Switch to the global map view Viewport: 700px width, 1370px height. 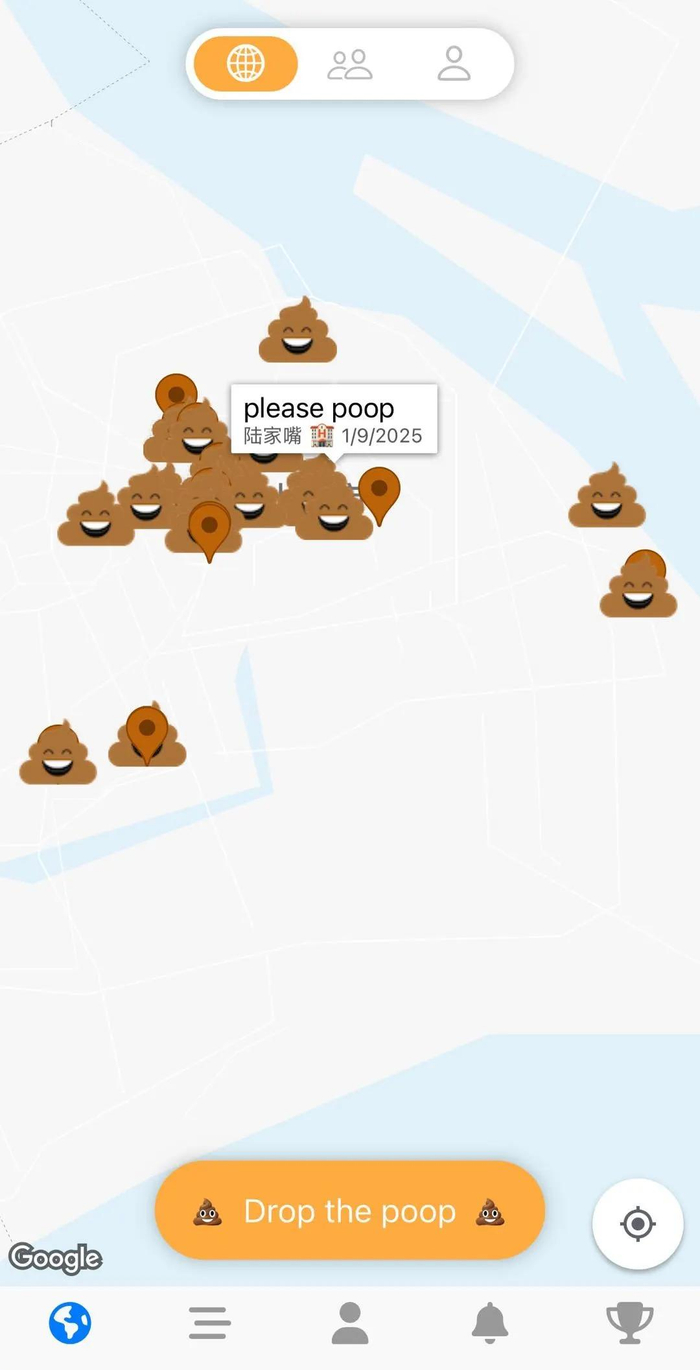(246, 64)
